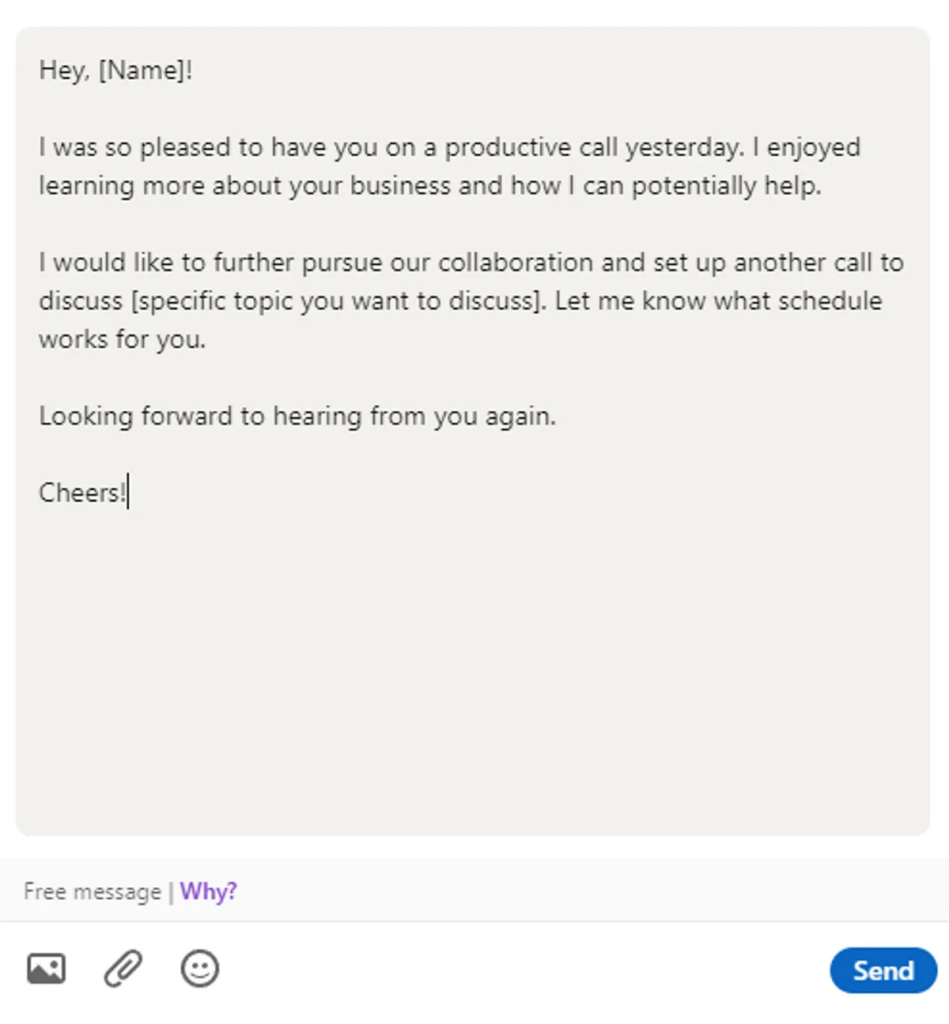The width and height of the screenshot is (949, 1024).
Task: Click the "Free message" label
Action: point(91,891)
